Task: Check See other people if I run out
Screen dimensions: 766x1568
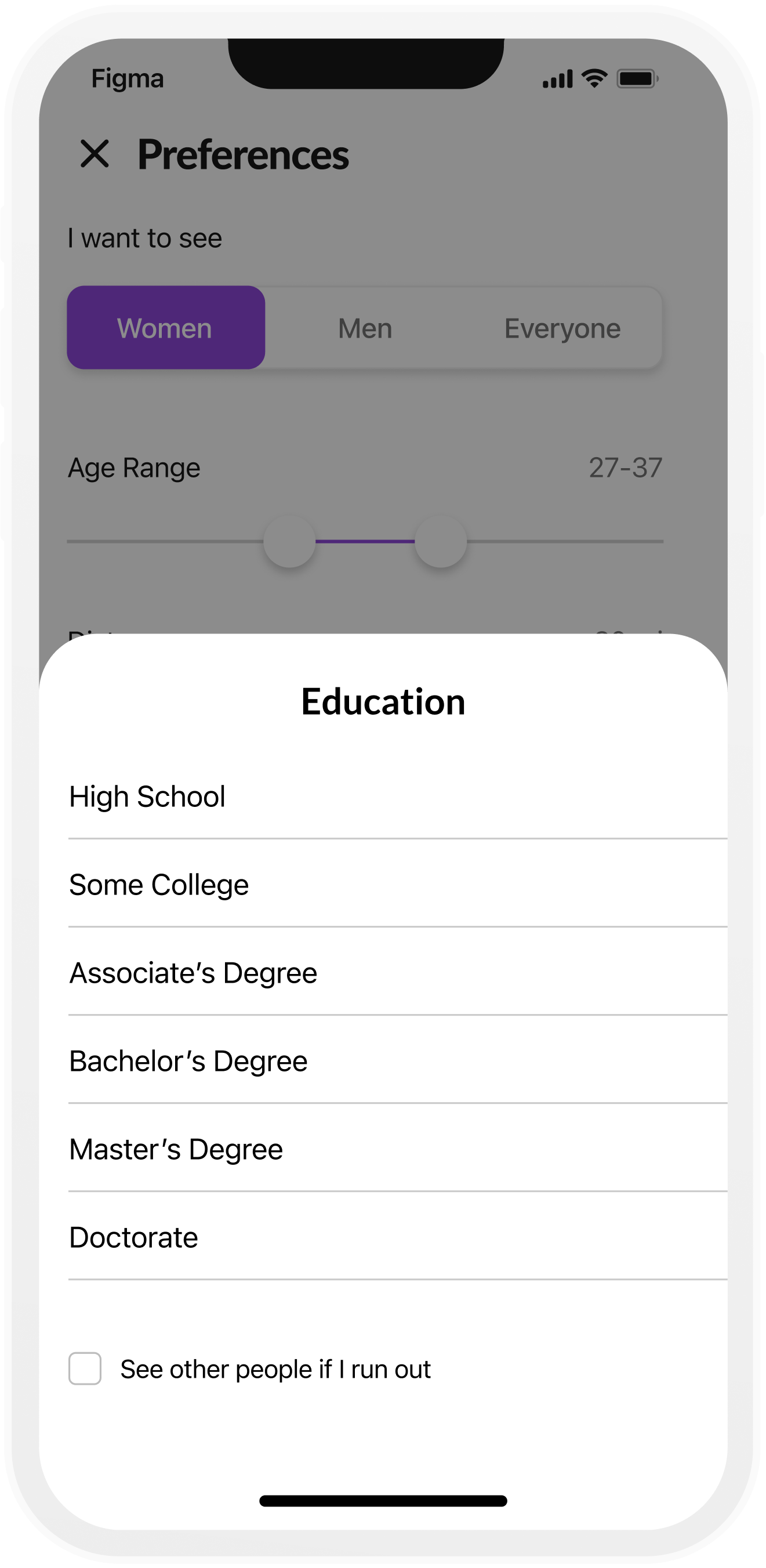Action: point(85,1368)
